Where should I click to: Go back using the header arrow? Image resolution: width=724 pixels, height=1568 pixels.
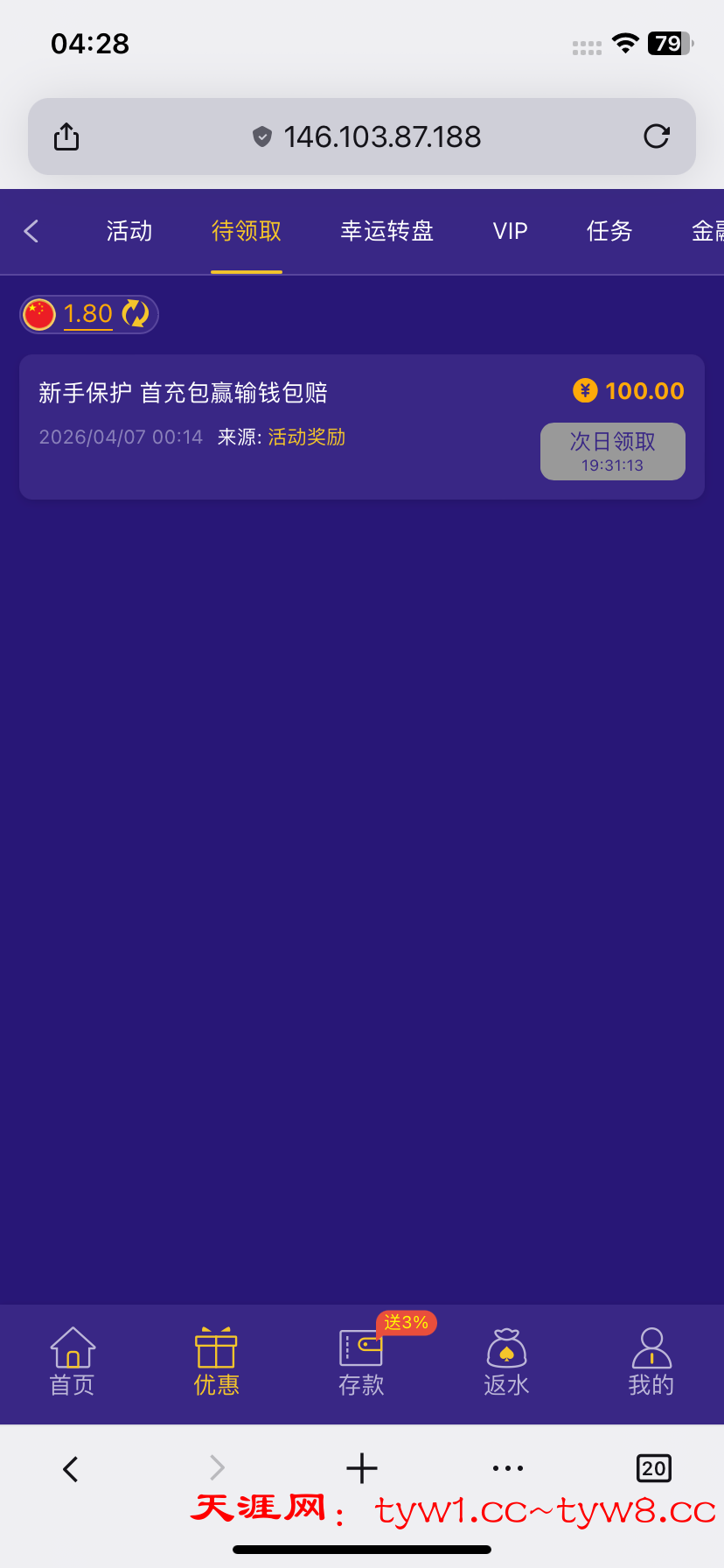click(x=31, y=231)
